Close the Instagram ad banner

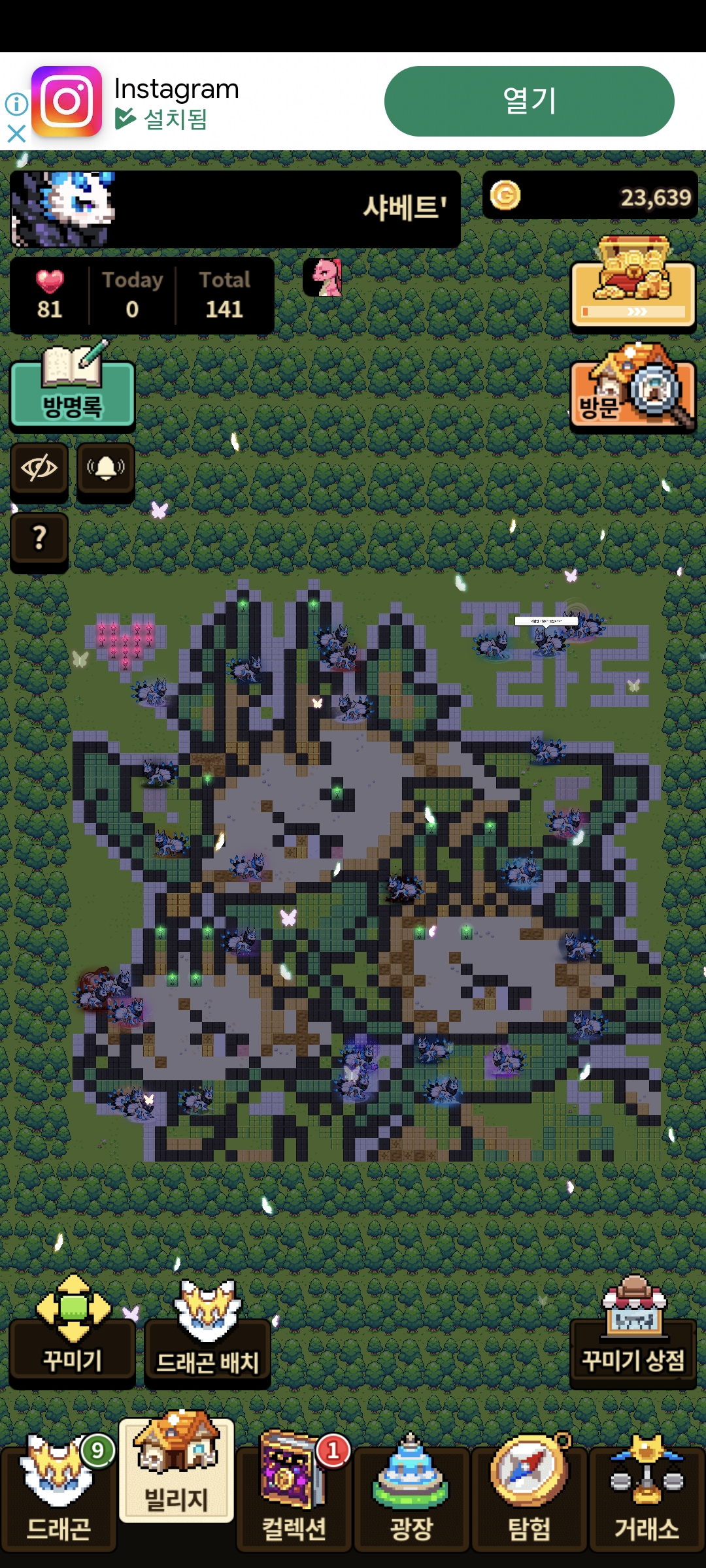tap(16, 134)
